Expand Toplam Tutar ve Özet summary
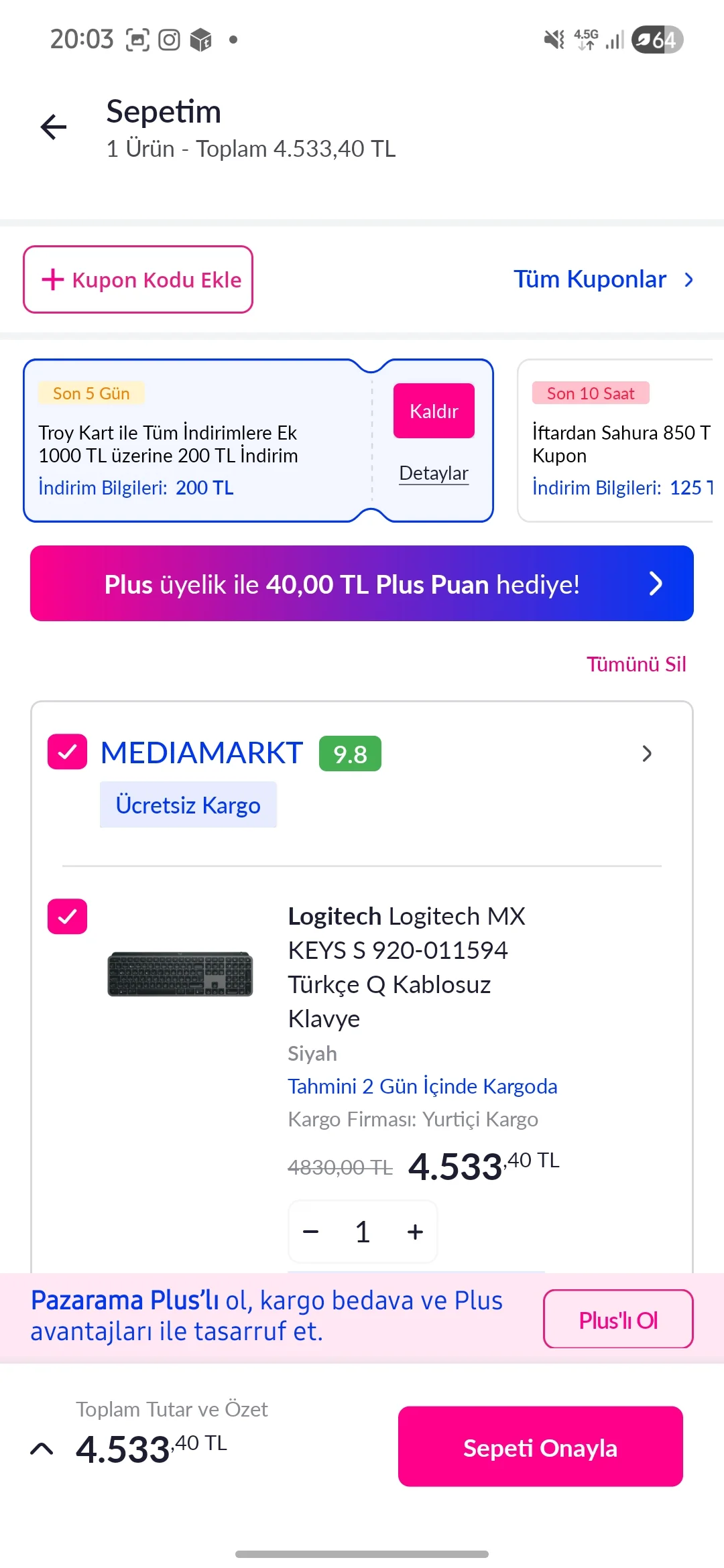Image resolution: width=724 pixels, height=1568 pixels. [x=42, y=1449]
